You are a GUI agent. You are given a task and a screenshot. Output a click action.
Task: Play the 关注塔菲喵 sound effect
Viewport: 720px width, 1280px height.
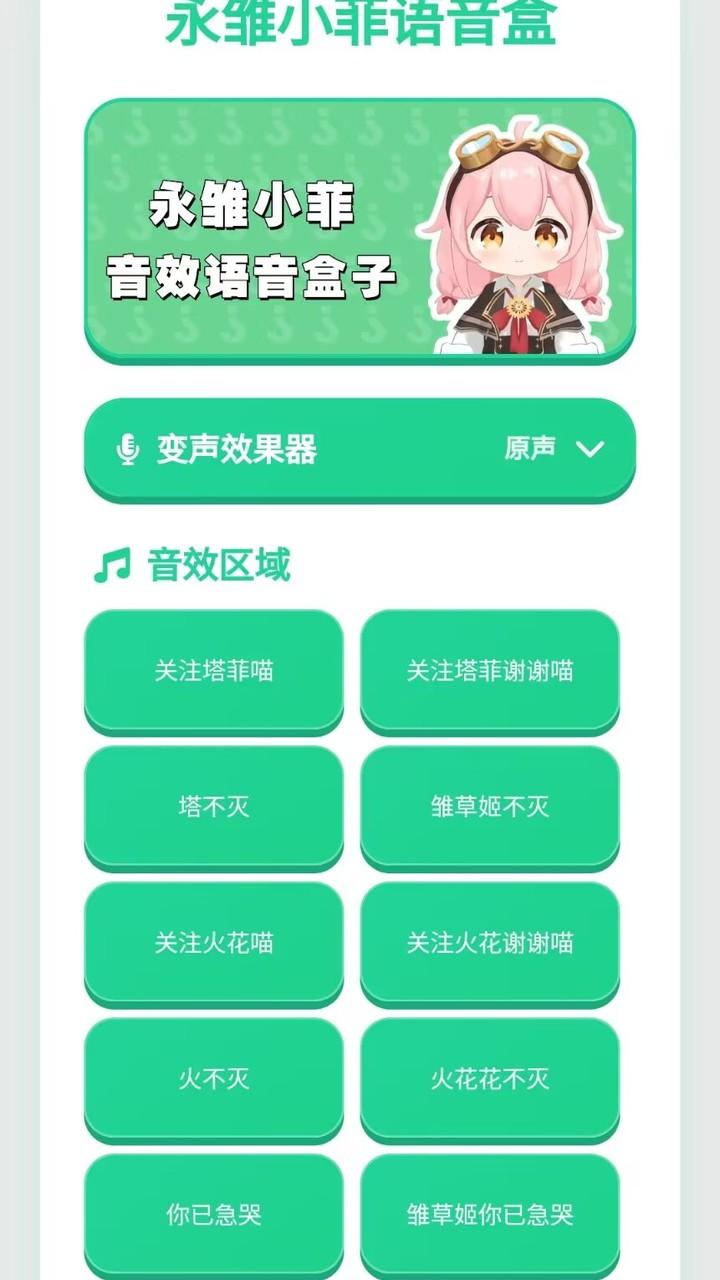click(x=214, y=670)
